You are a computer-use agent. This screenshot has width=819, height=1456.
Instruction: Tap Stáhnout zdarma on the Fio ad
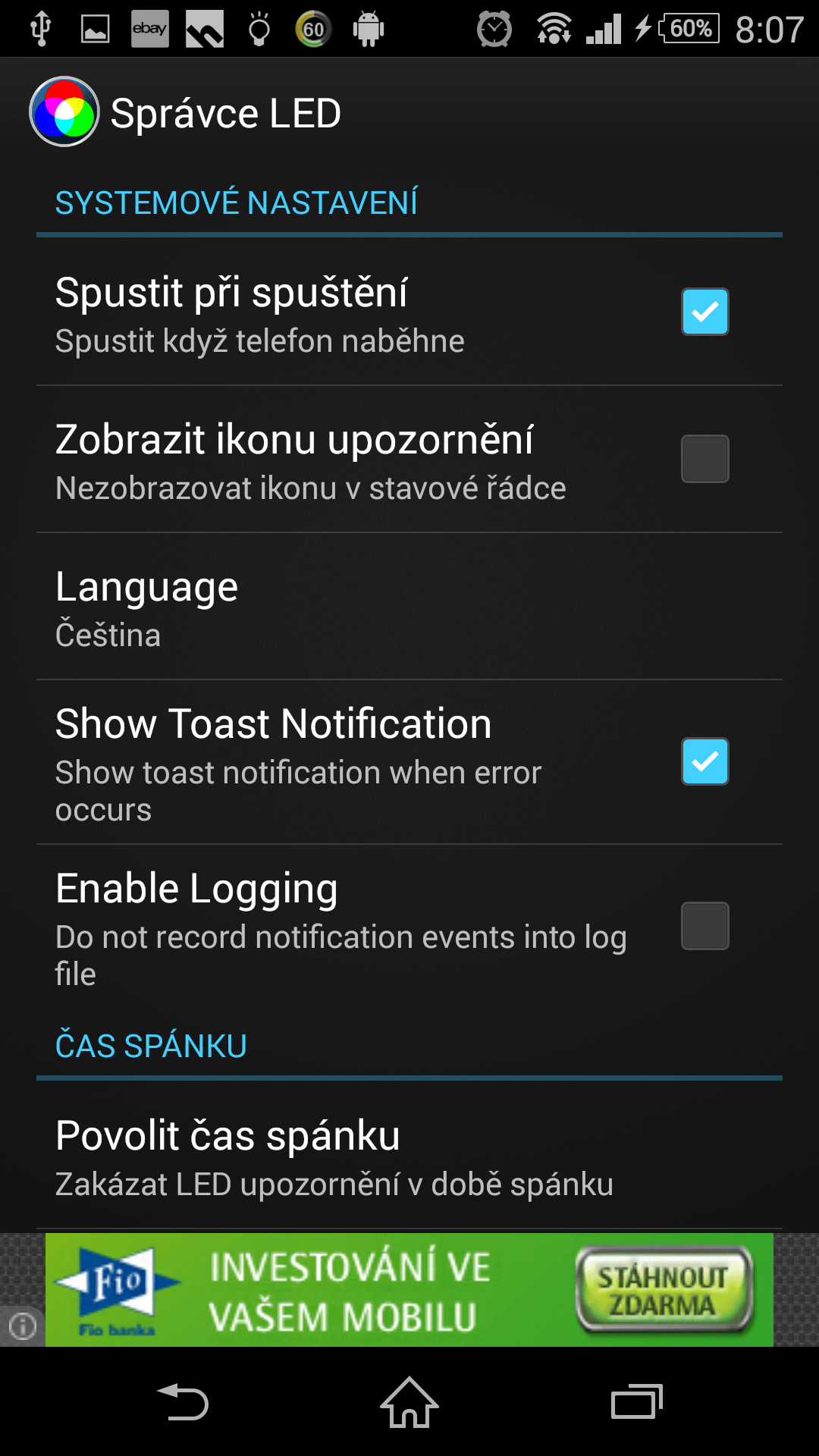(664, 1291)
